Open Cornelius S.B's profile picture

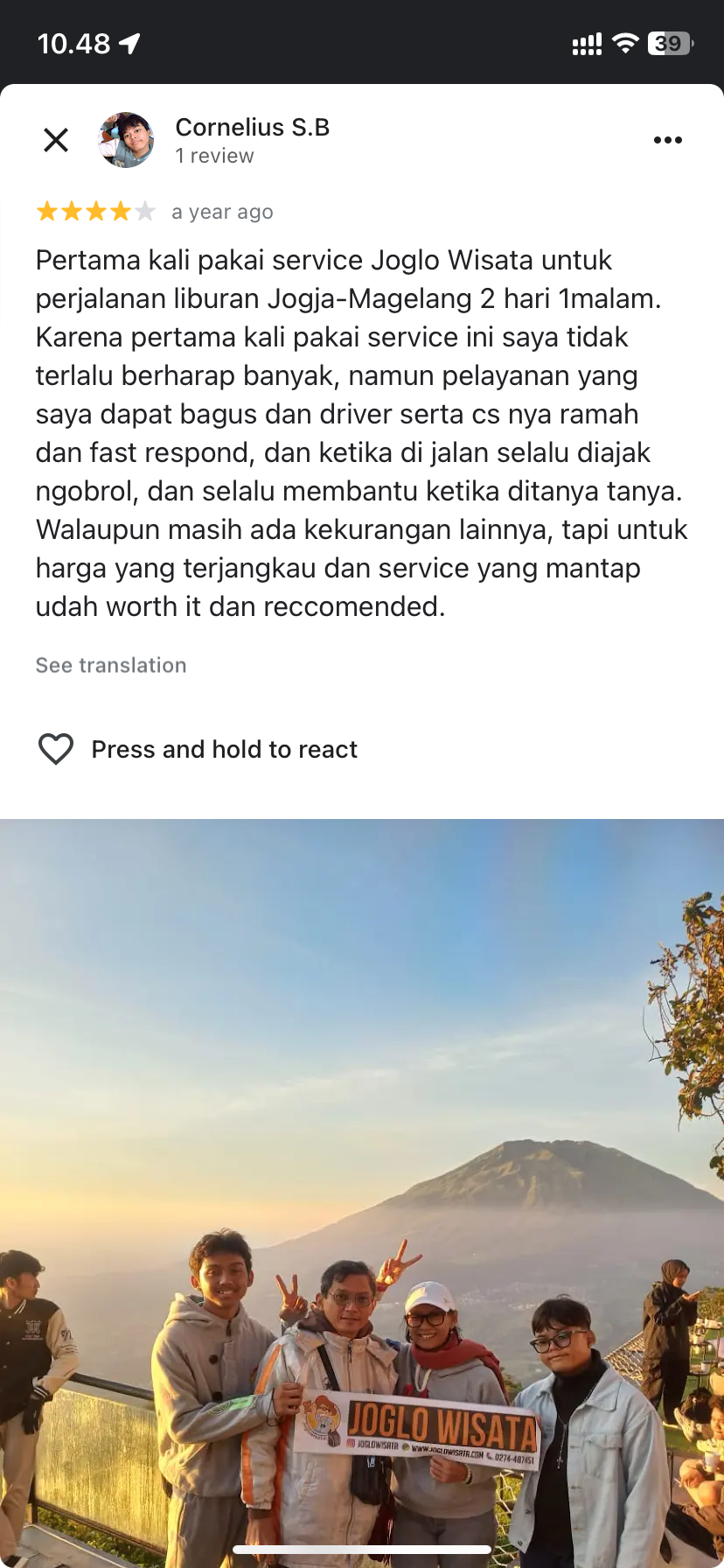tap(127, 140)
